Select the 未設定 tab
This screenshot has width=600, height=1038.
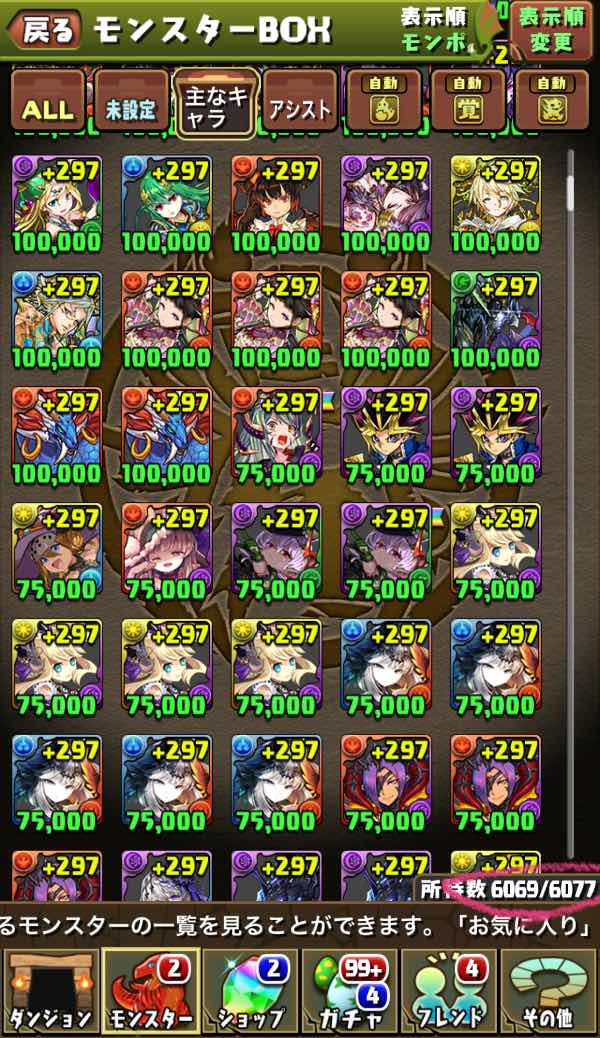click(131, 106)
